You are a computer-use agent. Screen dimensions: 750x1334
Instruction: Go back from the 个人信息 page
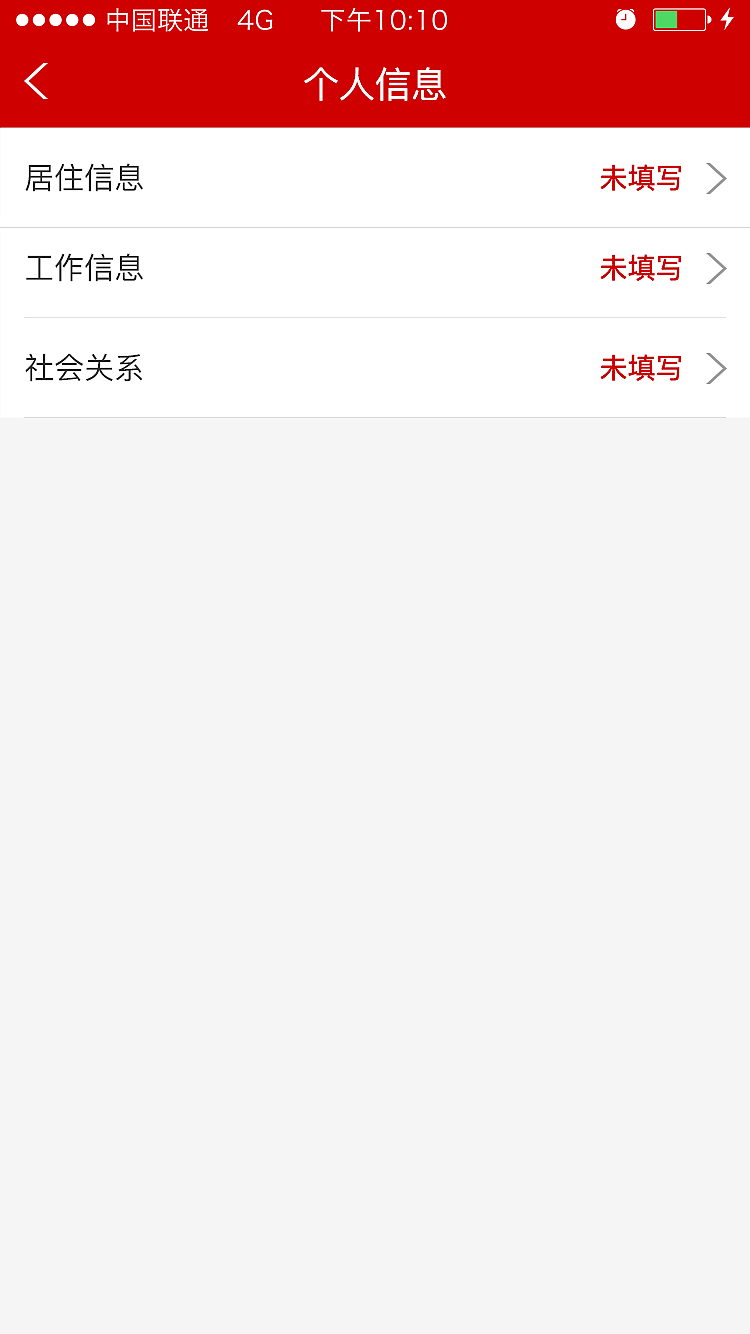point(37,82)
